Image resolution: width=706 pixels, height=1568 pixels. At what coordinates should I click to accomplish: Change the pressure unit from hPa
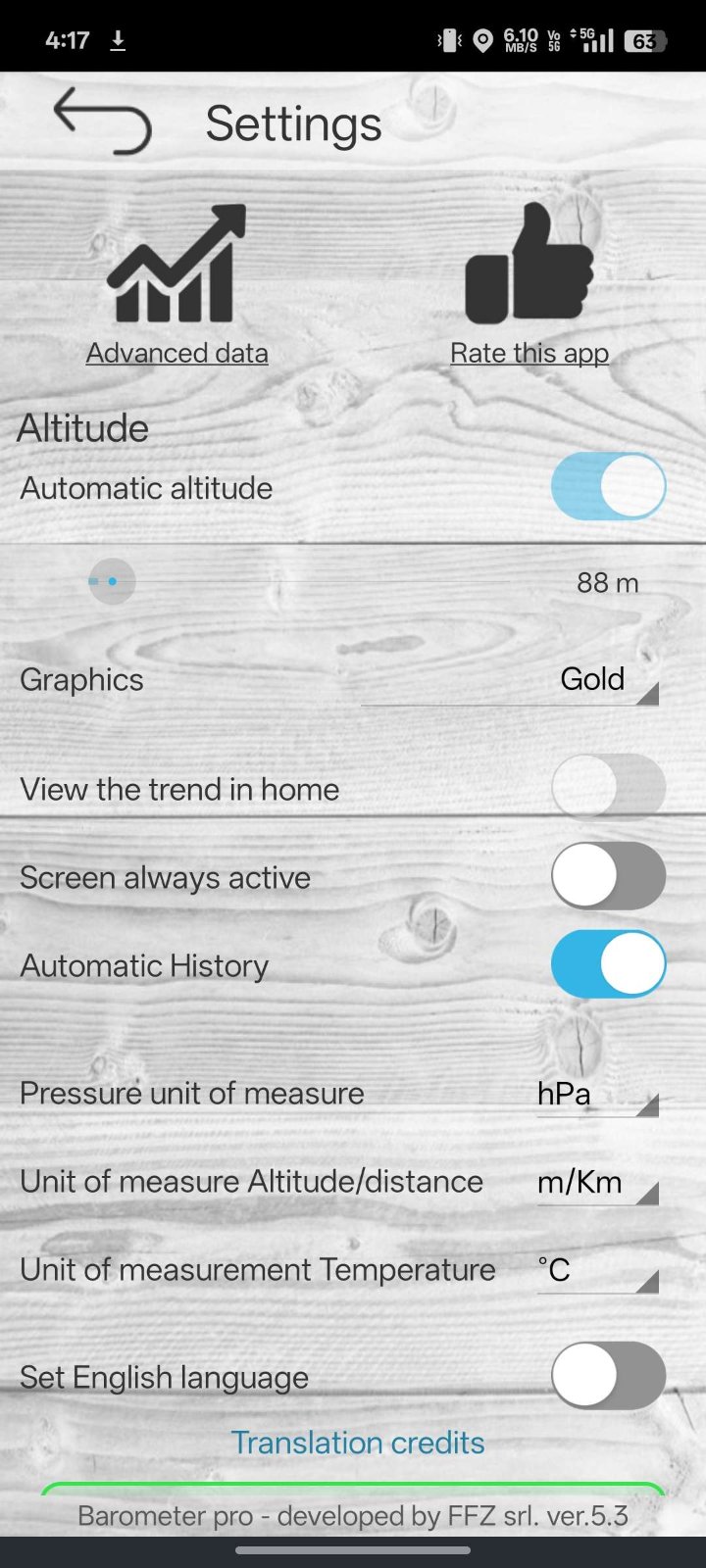(x=596, y=1094)
